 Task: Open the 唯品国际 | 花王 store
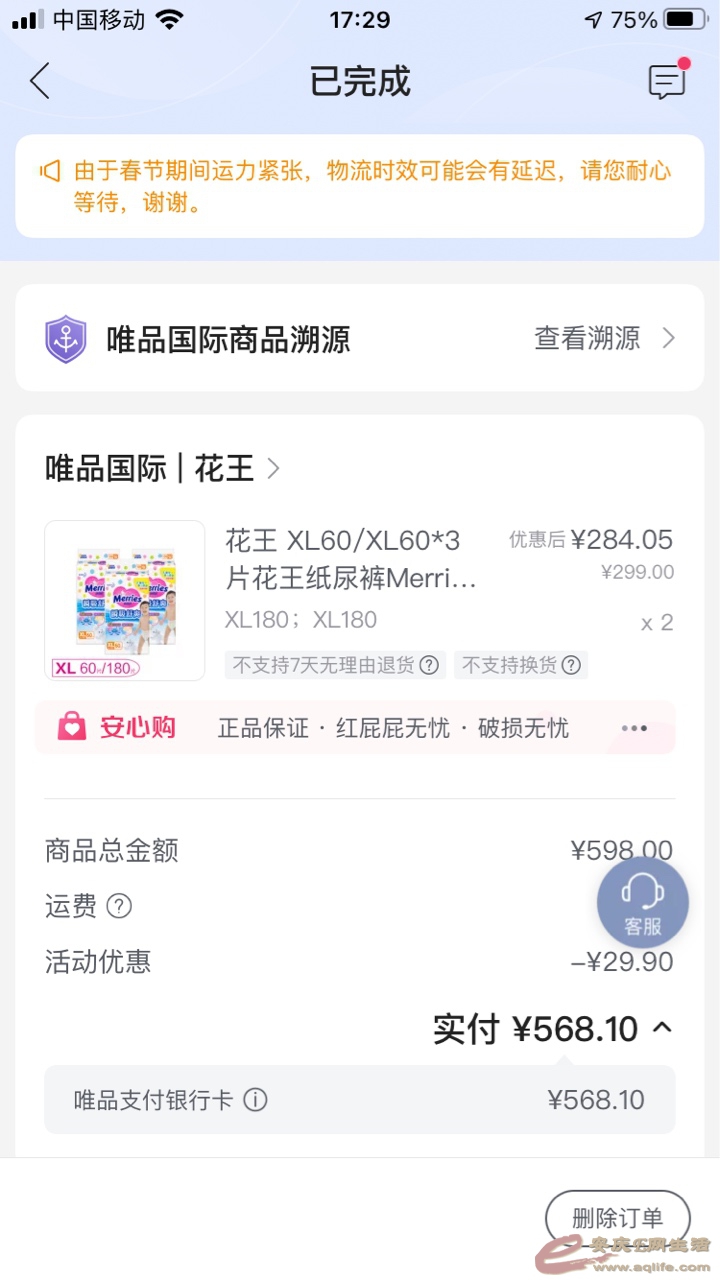(x=162, y=468)
